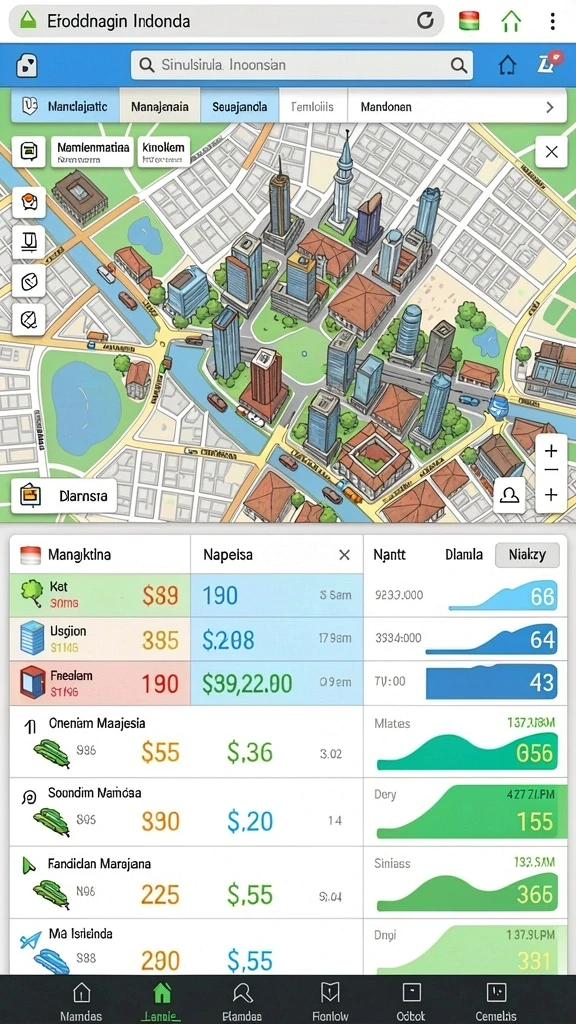Select the Niakzy segment
Screen dimensions: 576x1024
527,554
